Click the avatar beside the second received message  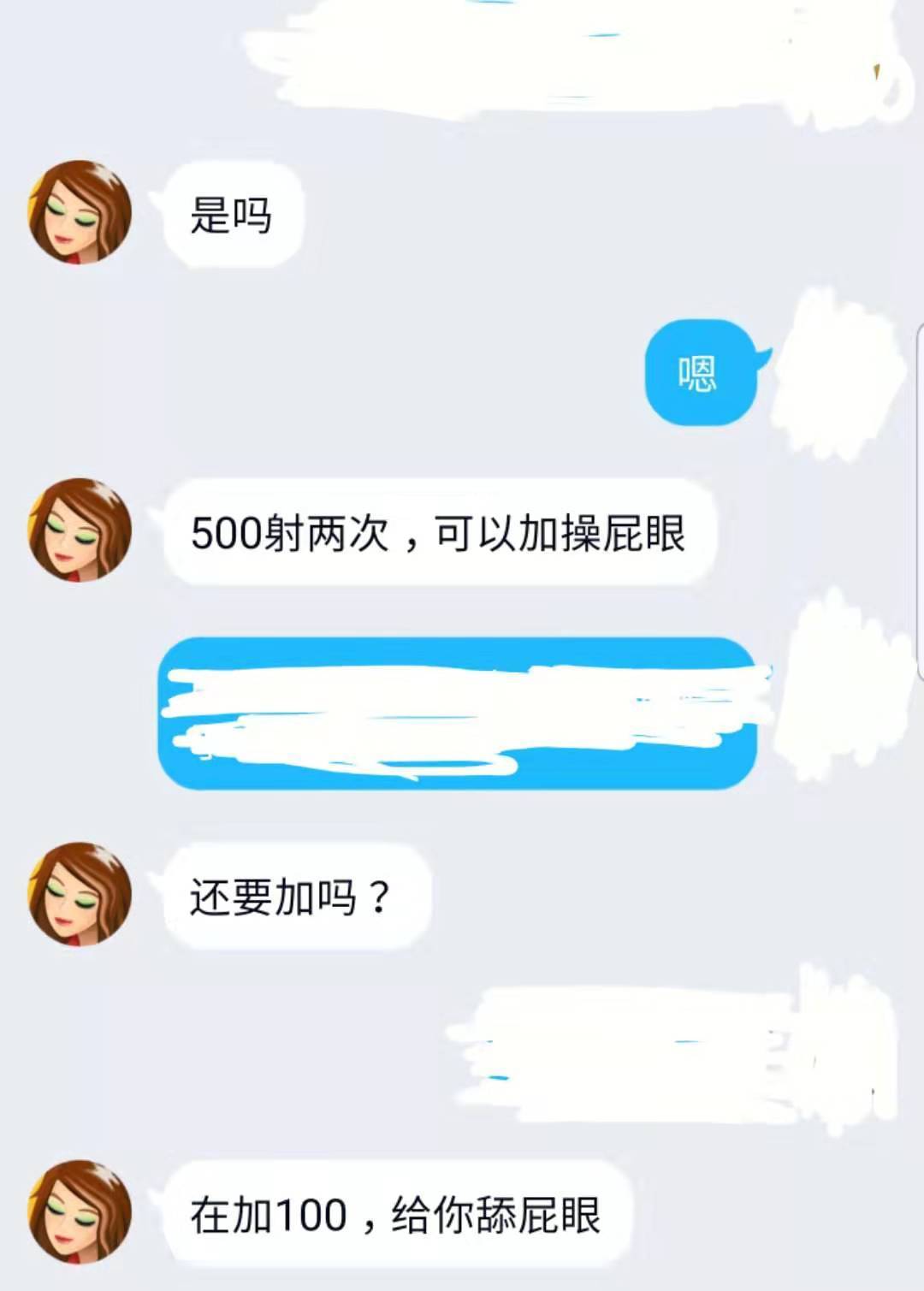77,535
